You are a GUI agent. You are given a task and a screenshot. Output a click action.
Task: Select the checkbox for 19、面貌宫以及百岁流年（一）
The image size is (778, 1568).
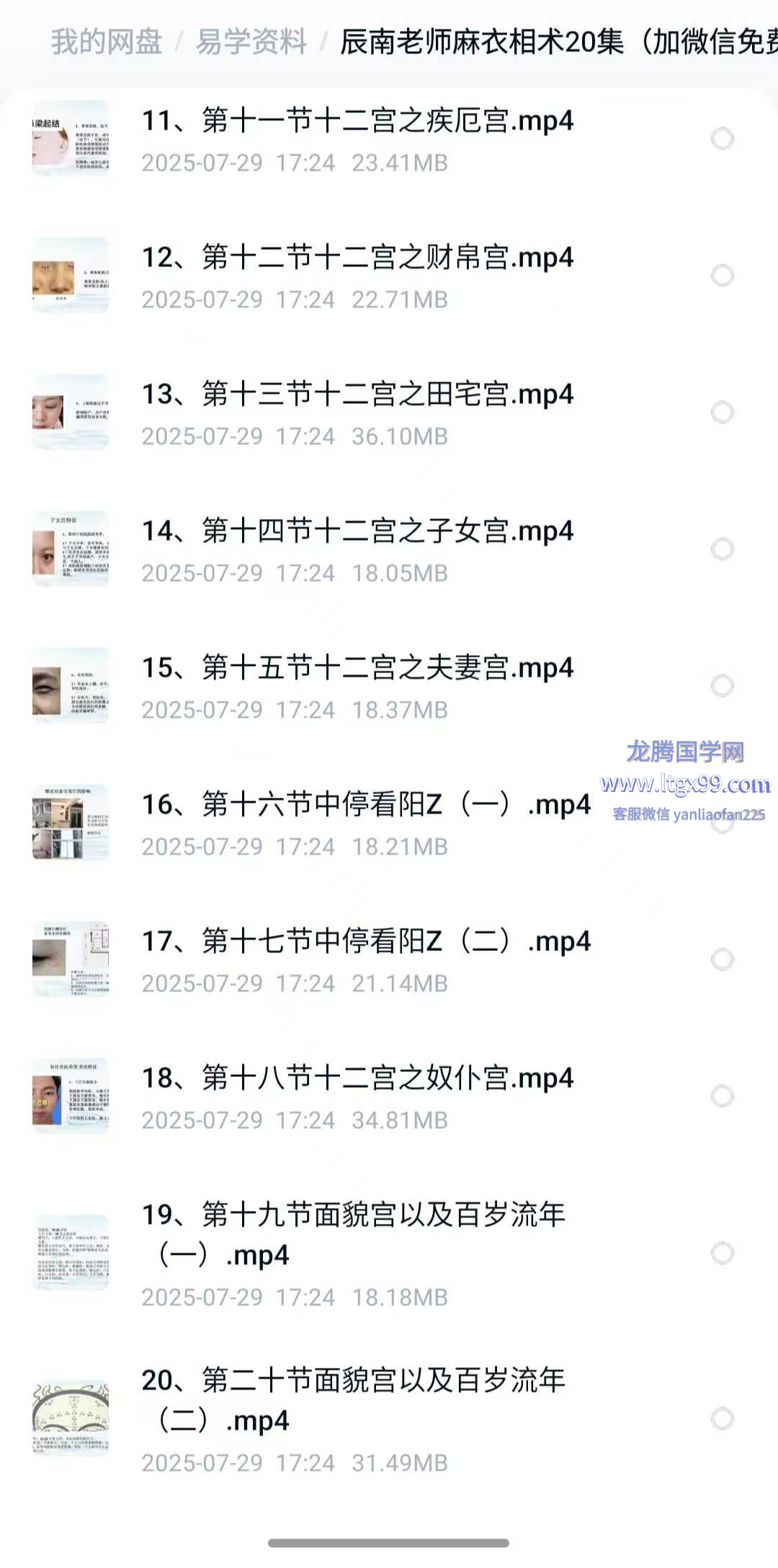[722, 1253]
